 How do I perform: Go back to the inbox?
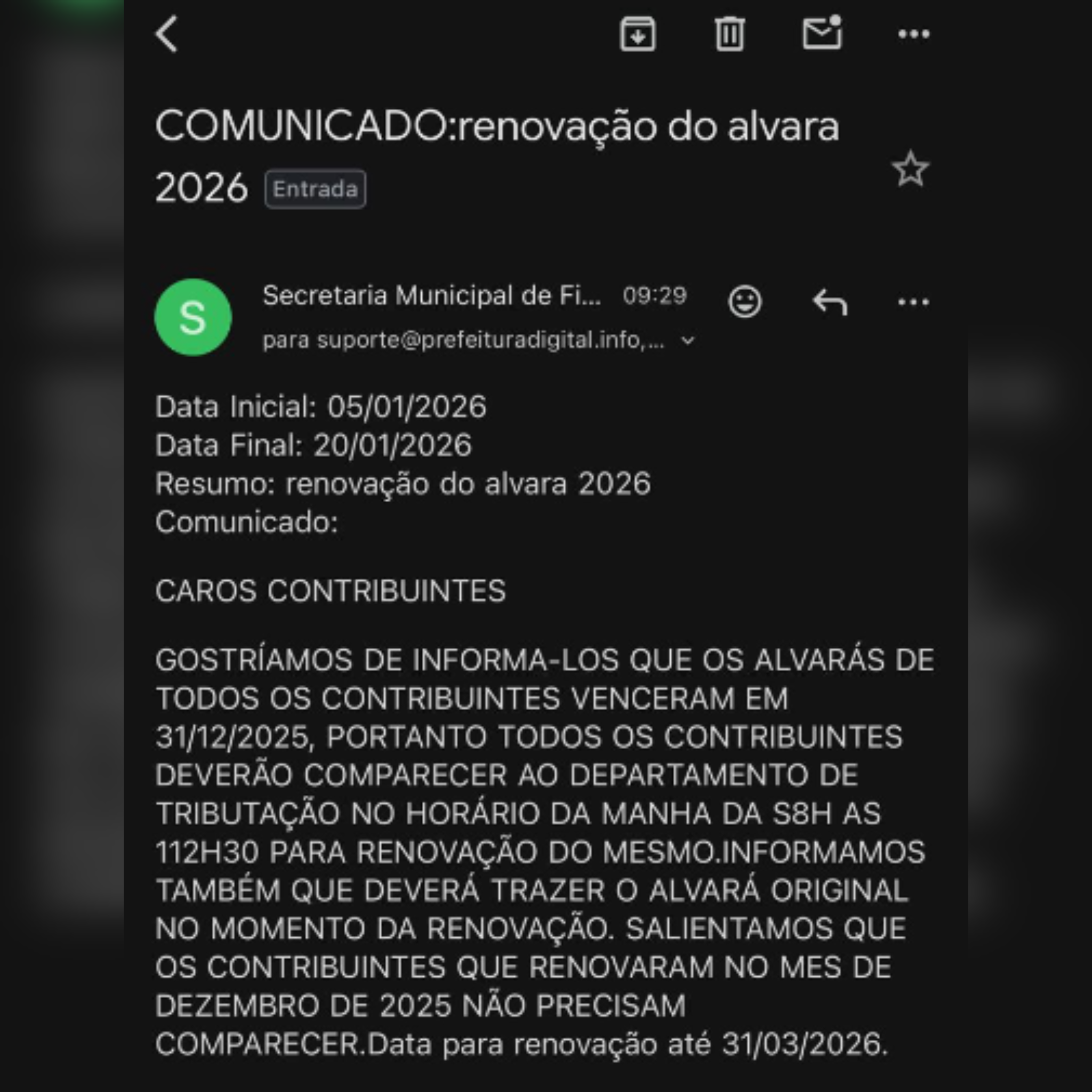[167, 34]
